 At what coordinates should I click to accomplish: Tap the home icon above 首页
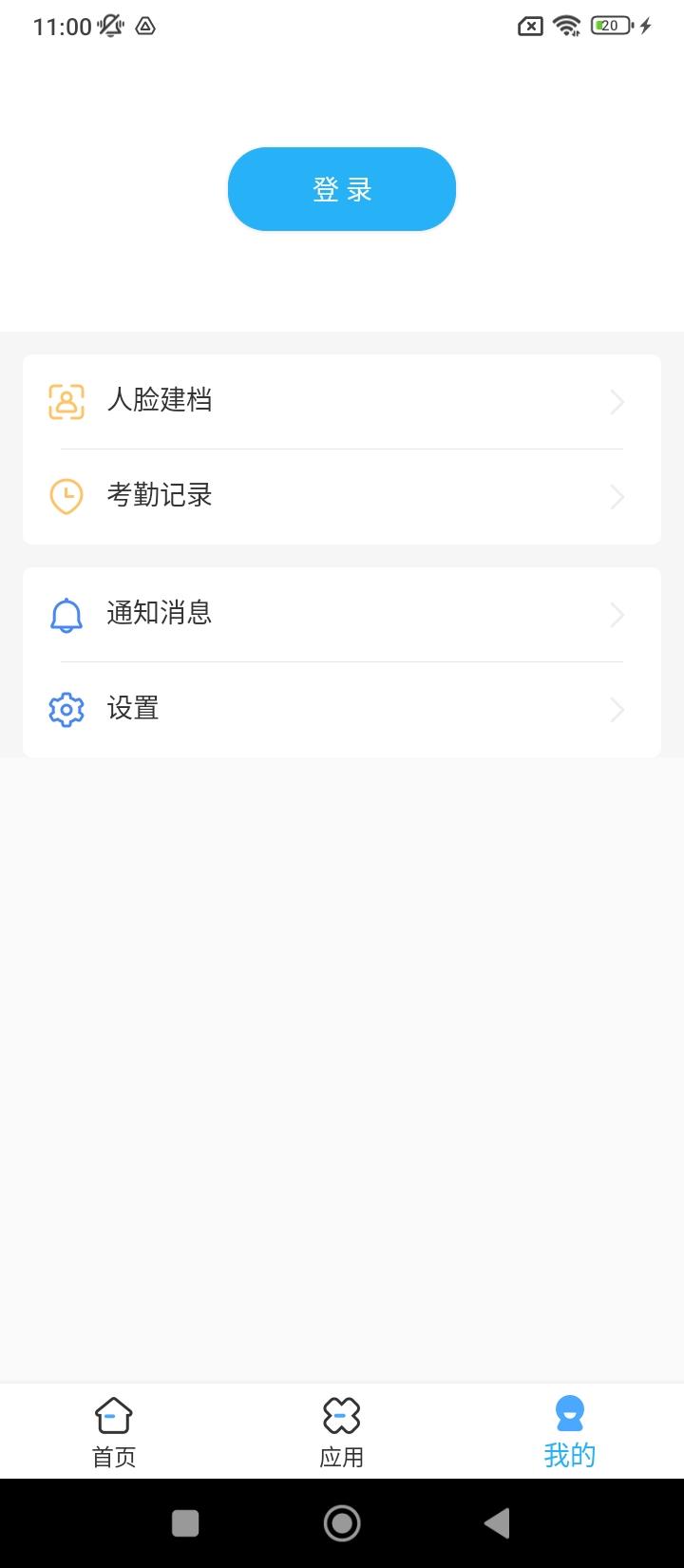(113, 1415)
